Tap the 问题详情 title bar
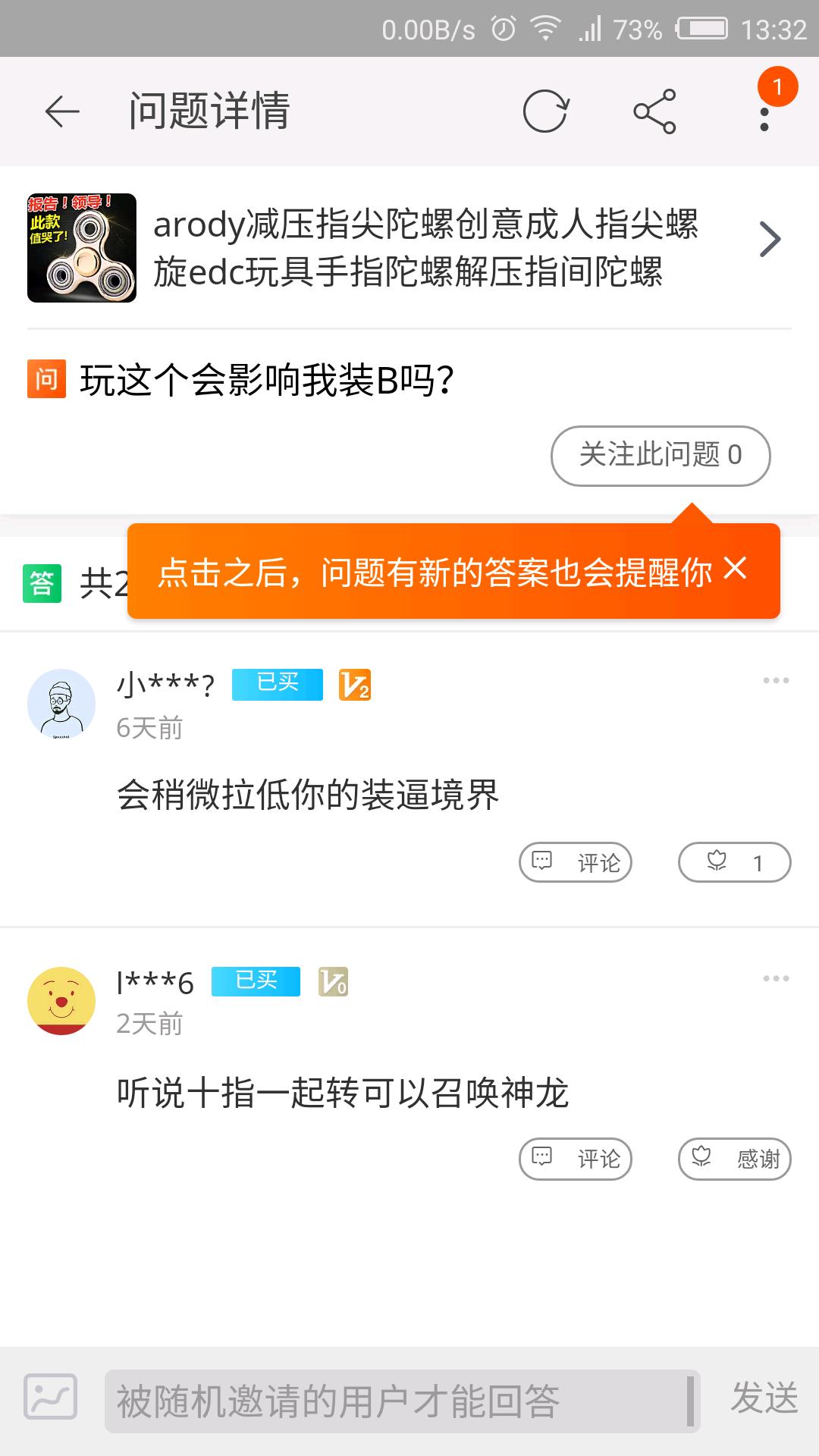 [x=212, y=111]
